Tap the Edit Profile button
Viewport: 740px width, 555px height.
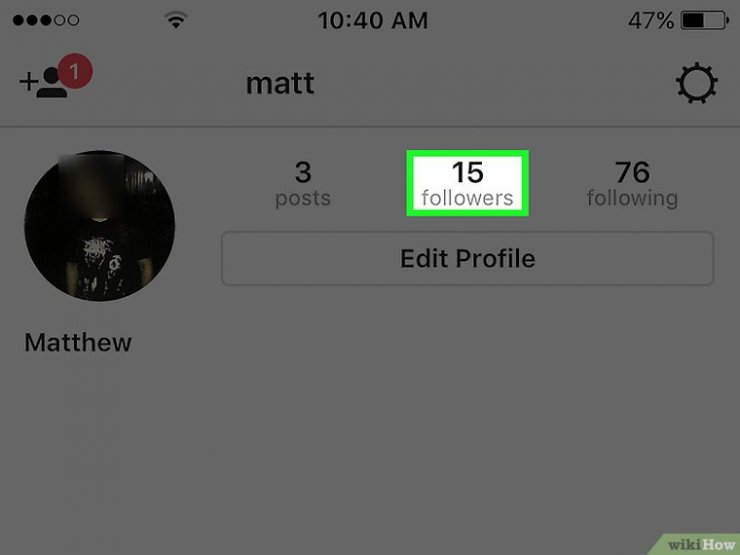pos(467,259)
